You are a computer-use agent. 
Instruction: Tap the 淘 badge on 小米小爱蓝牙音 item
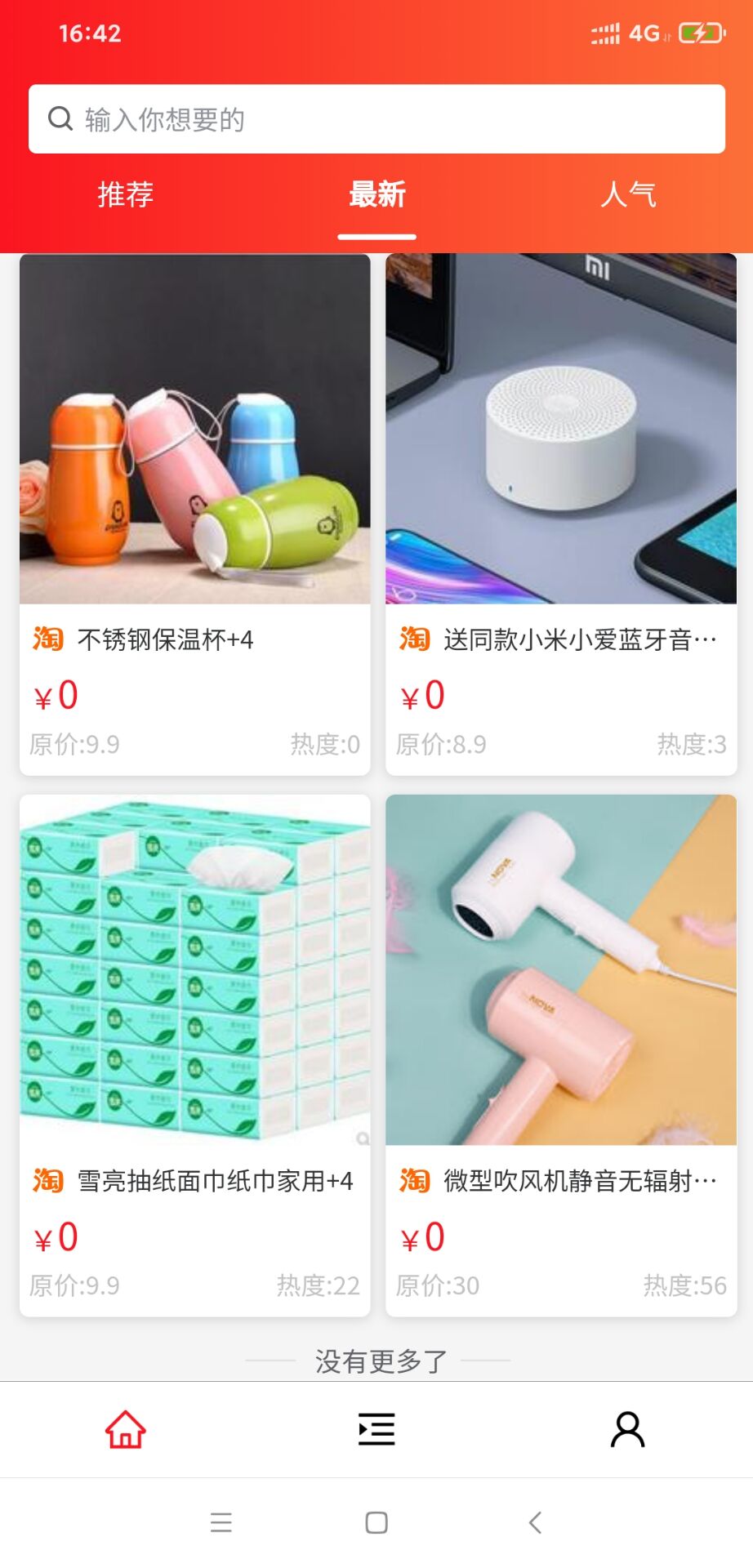[415, 639]
